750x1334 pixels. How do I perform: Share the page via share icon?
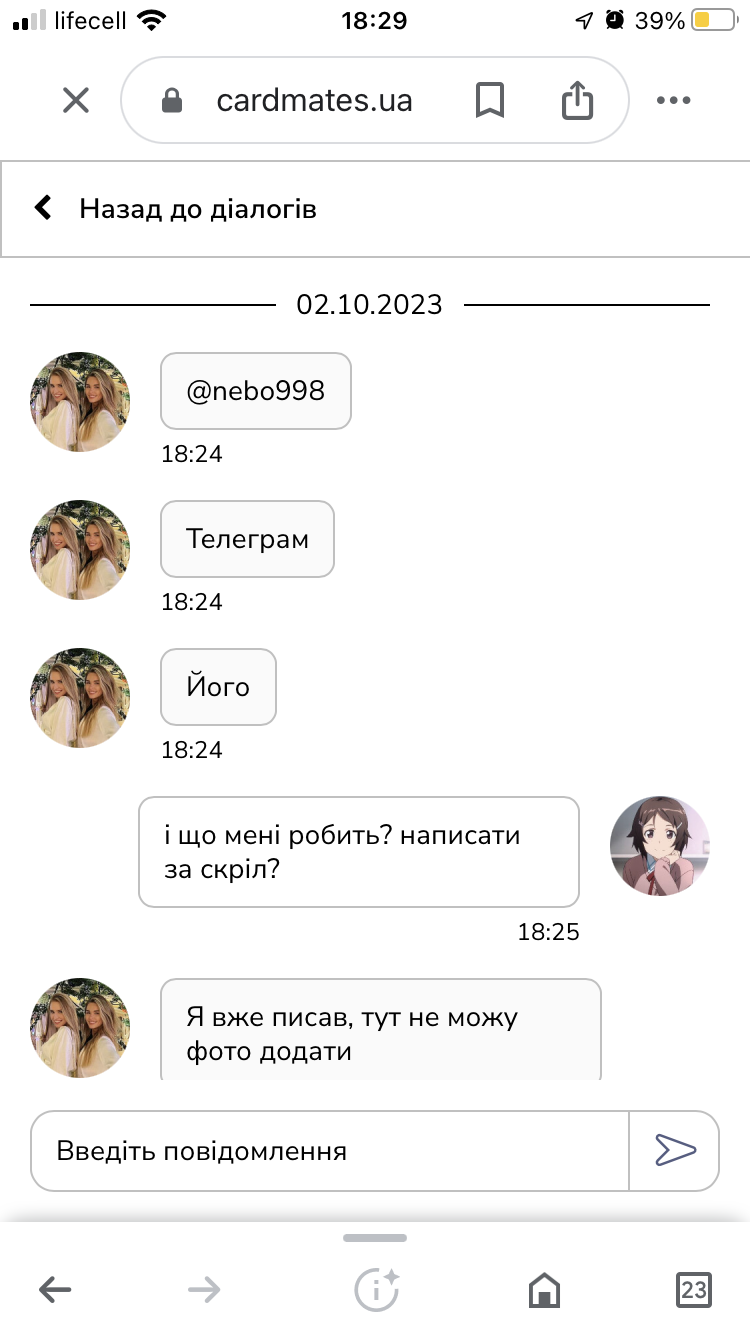click(x=577, y=100)
